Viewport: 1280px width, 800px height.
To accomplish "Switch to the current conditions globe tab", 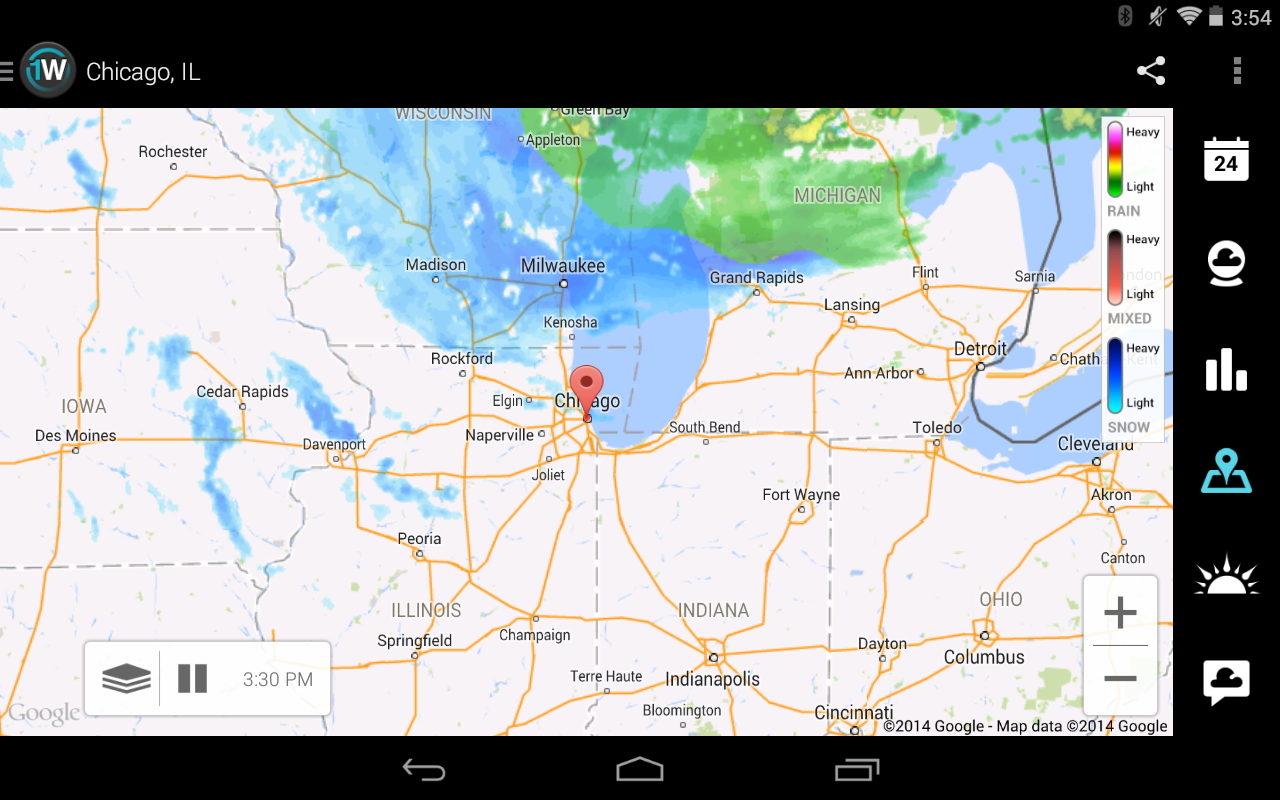I will pyautogui.click(x=1226, y=265).
